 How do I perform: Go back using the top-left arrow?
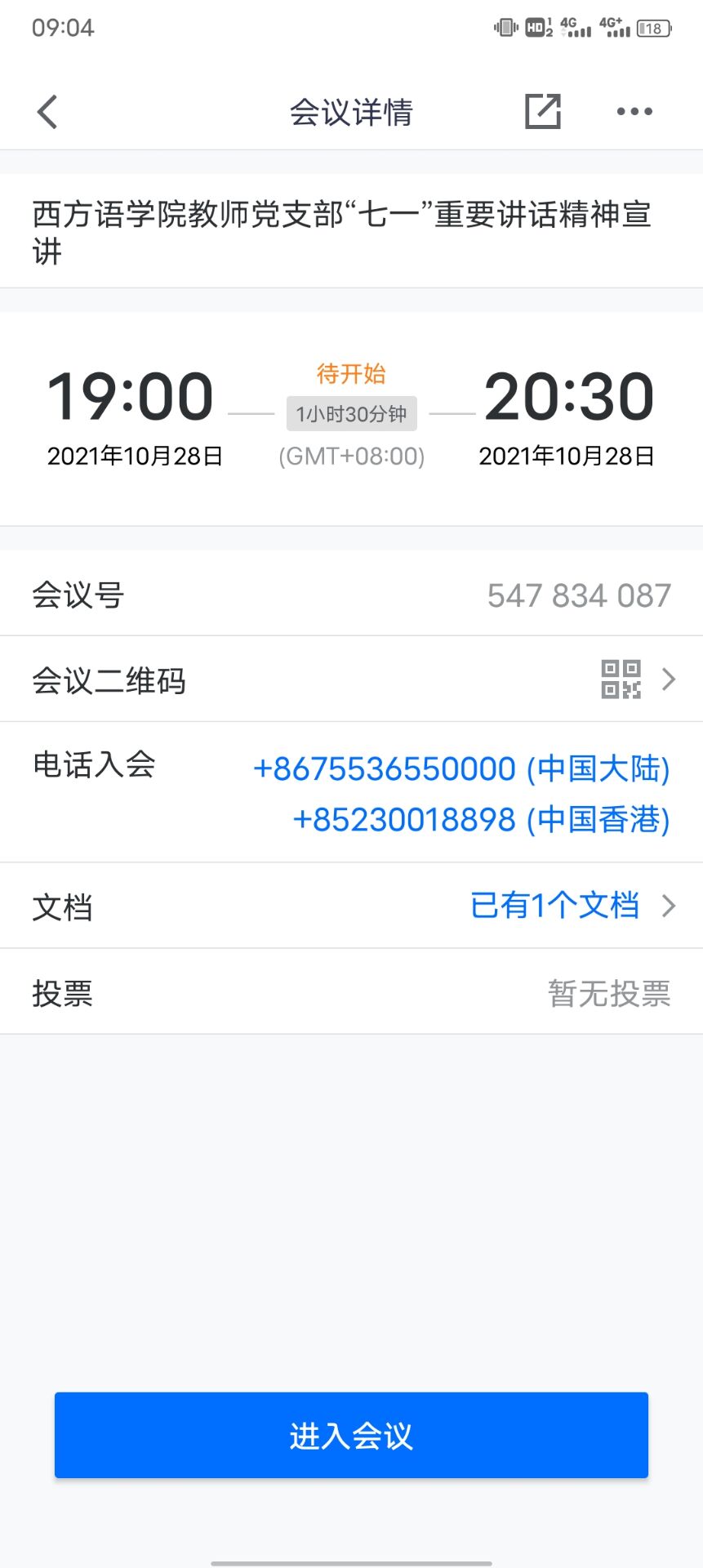[47, 112]
